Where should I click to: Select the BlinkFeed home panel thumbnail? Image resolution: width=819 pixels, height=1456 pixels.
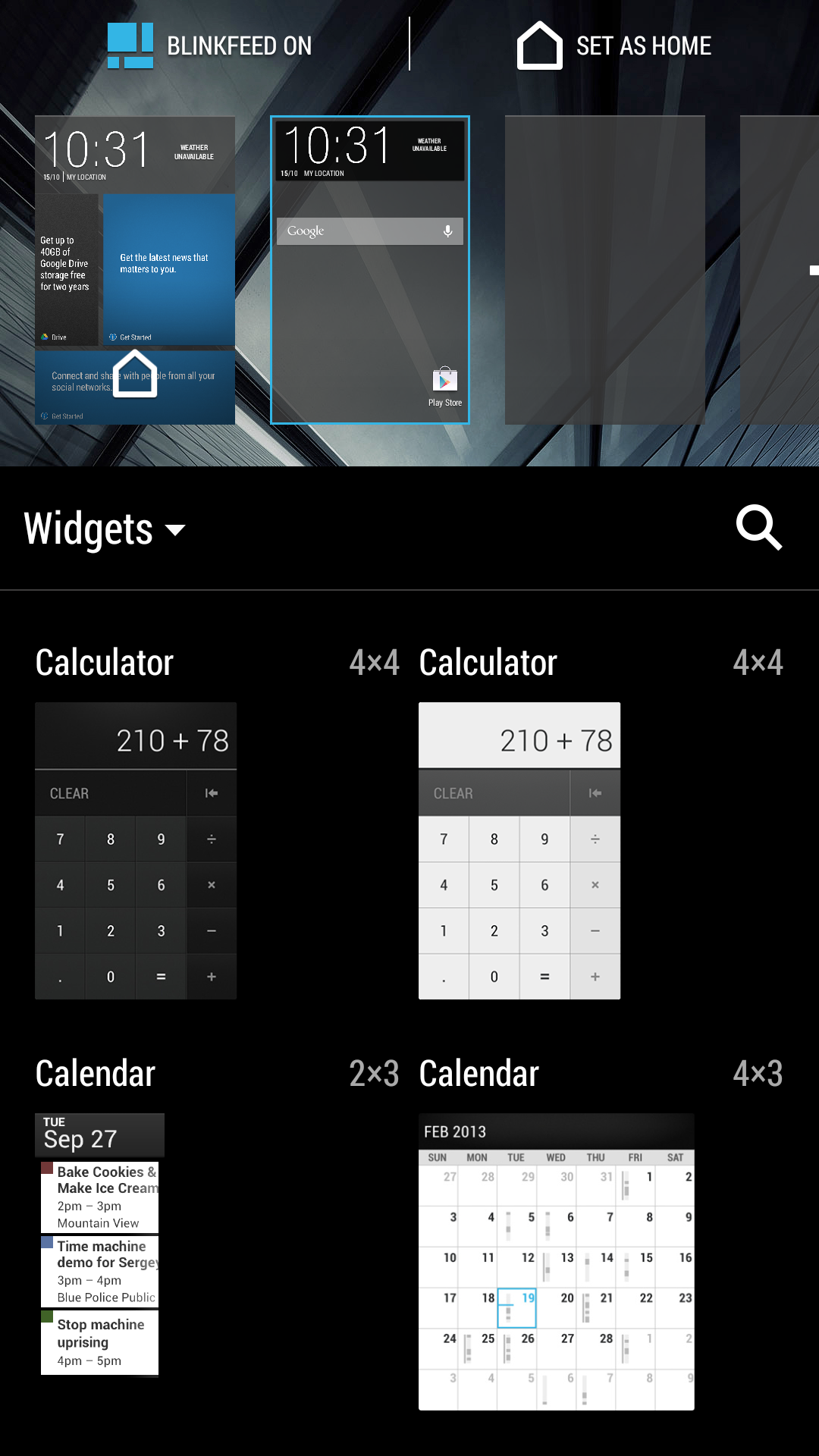coord(135,270)
